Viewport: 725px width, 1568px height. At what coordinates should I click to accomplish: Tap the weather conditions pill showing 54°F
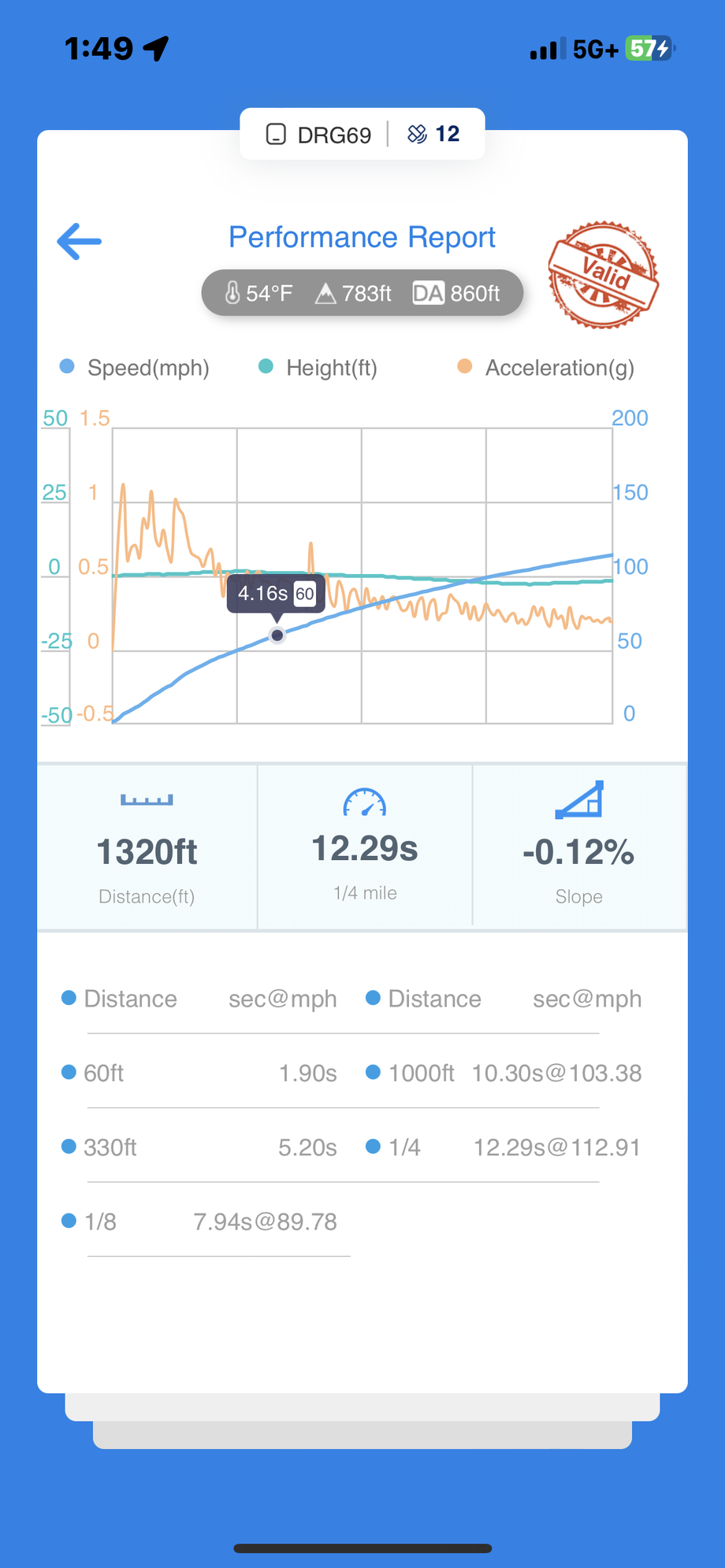(x=362, y=293)
